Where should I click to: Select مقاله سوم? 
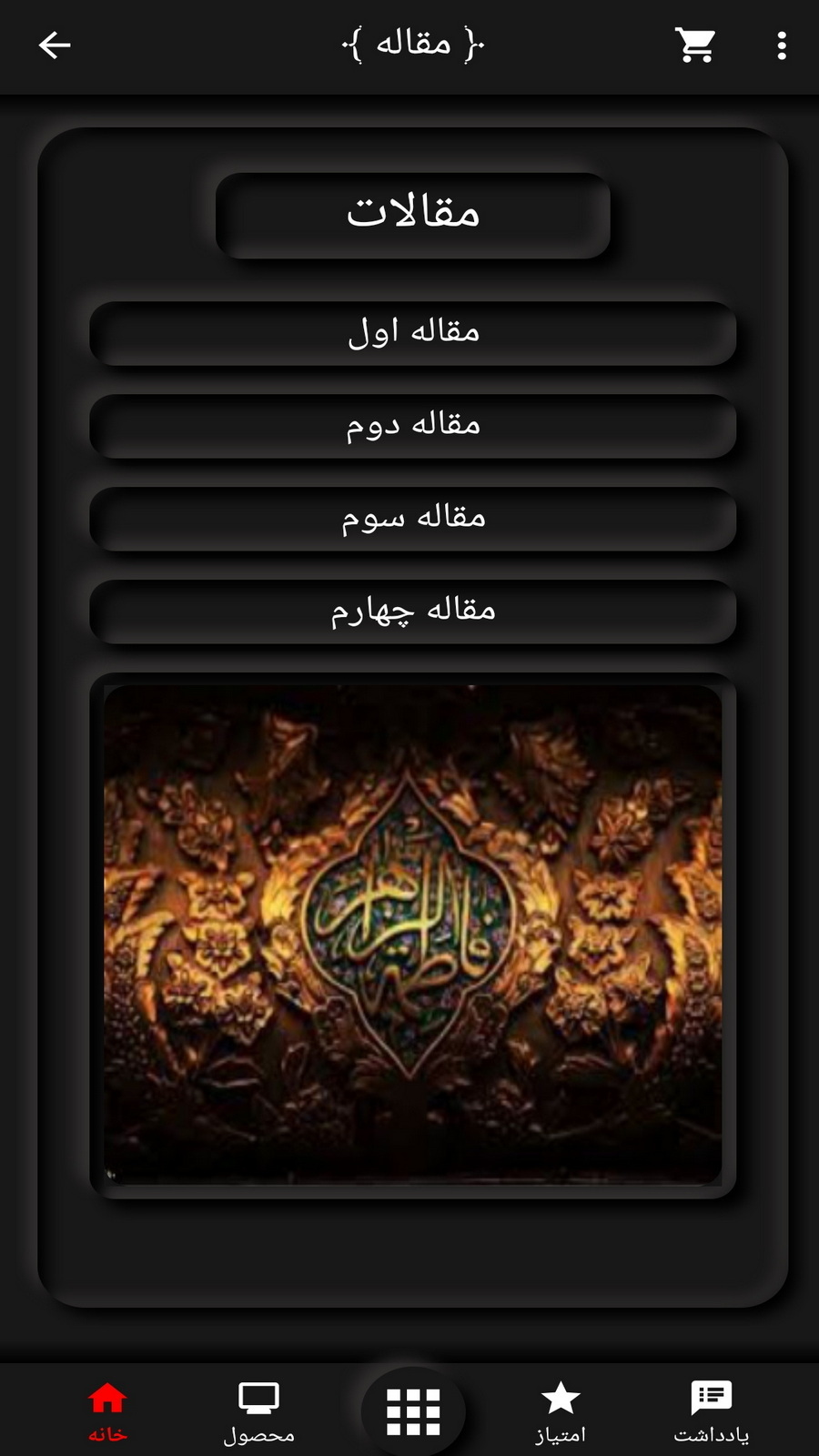413,518
